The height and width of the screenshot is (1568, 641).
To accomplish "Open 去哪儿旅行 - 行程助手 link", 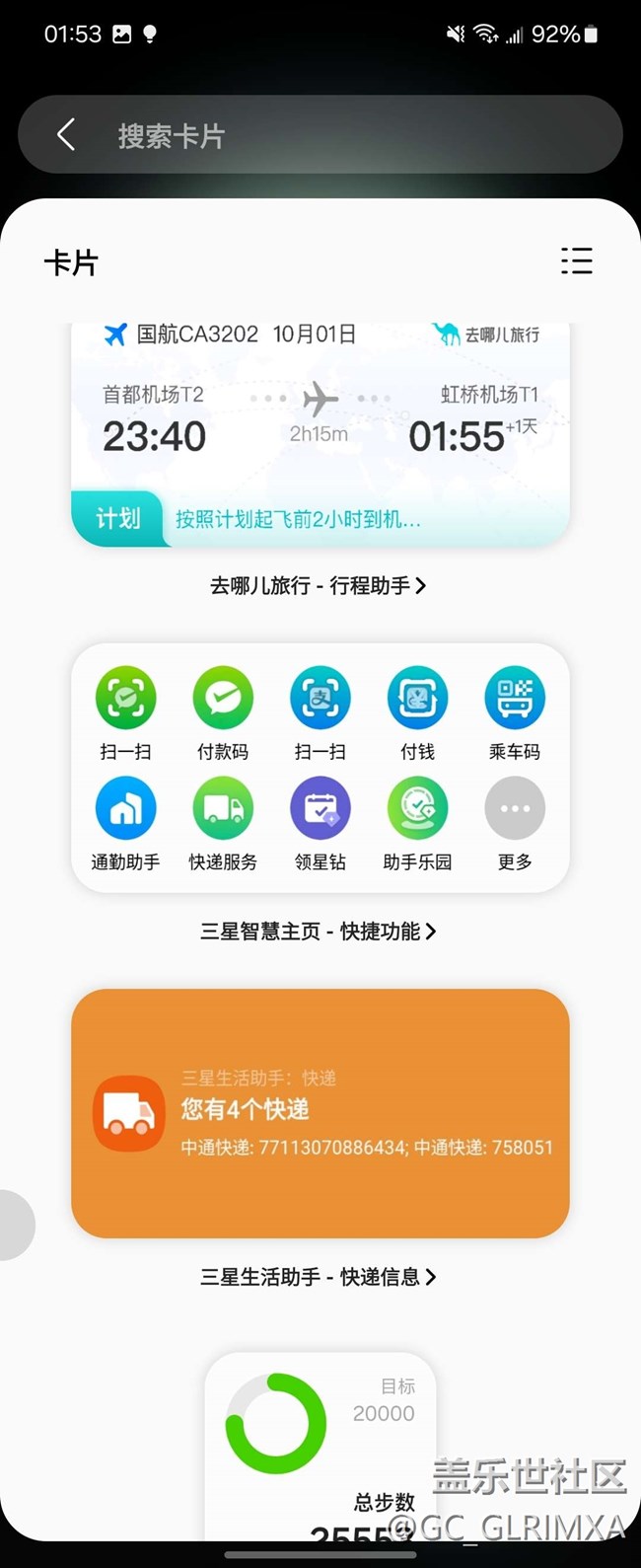I will pos(319,585).
